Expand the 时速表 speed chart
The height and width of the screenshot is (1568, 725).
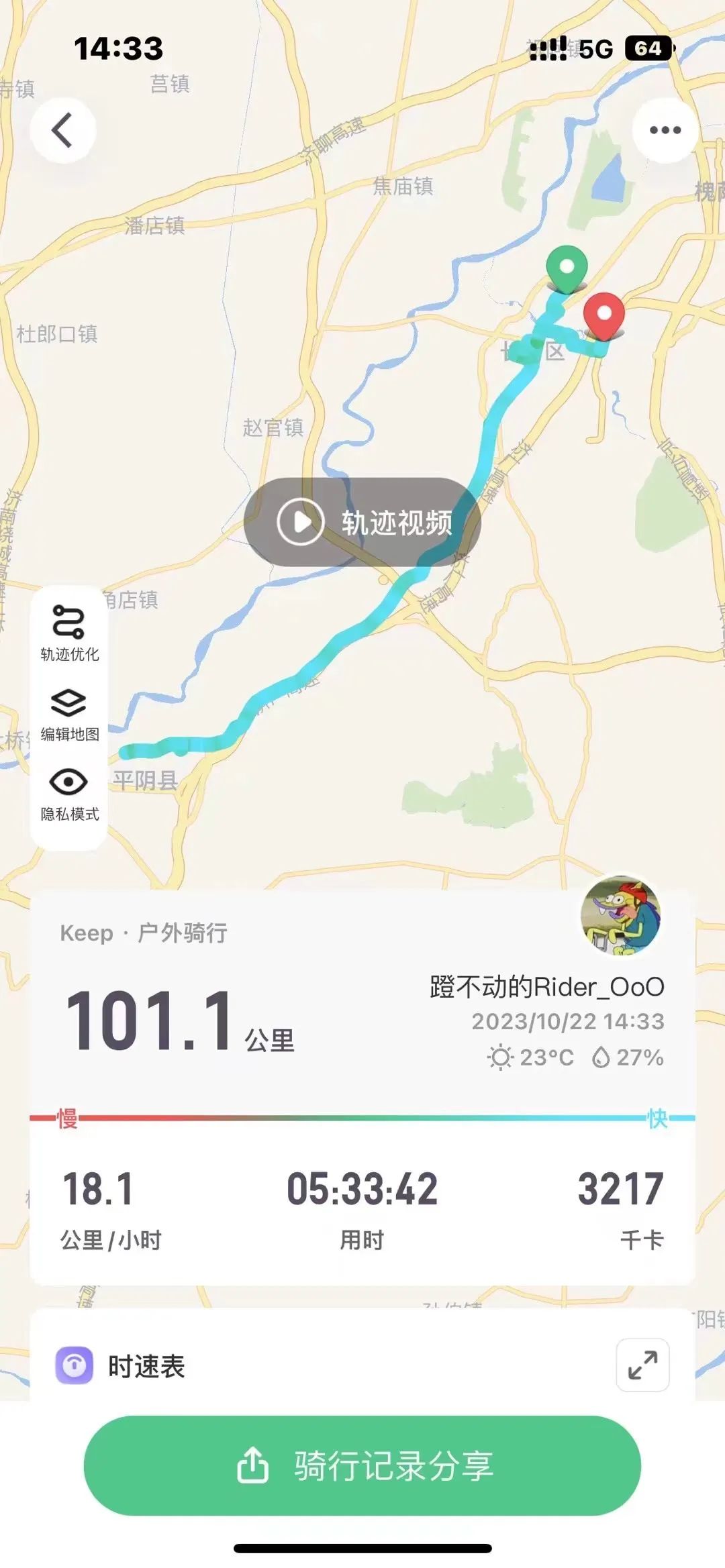[x=642, y=1365]
